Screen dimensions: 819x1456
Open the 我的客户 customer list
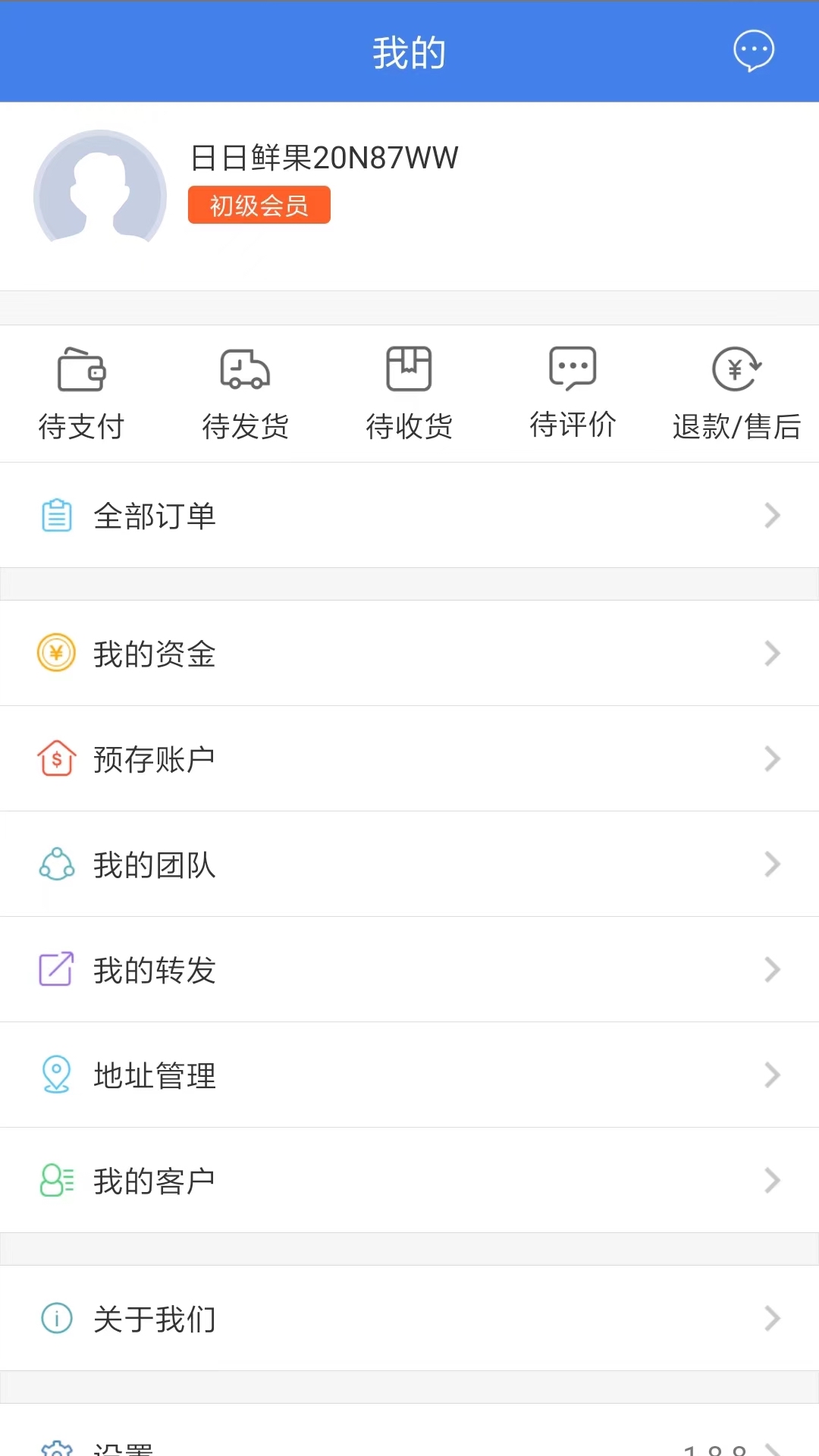pos(409,1180)
